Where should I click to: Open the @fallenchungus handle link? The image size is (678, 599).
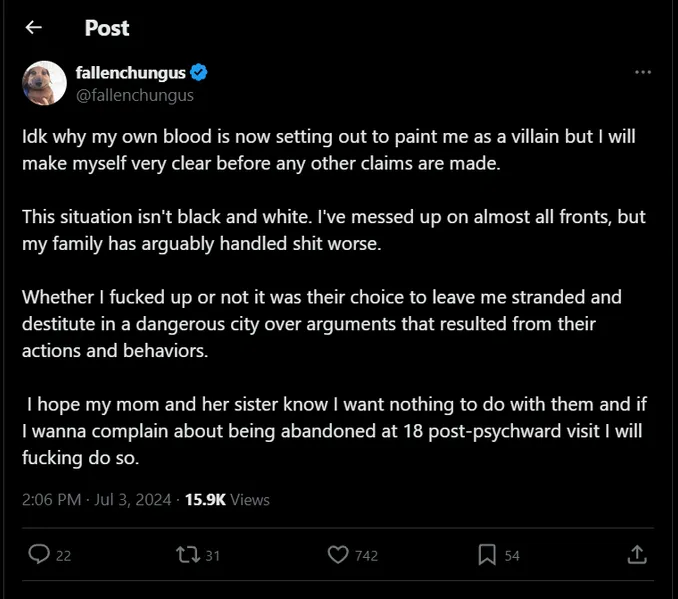(134, 96)
